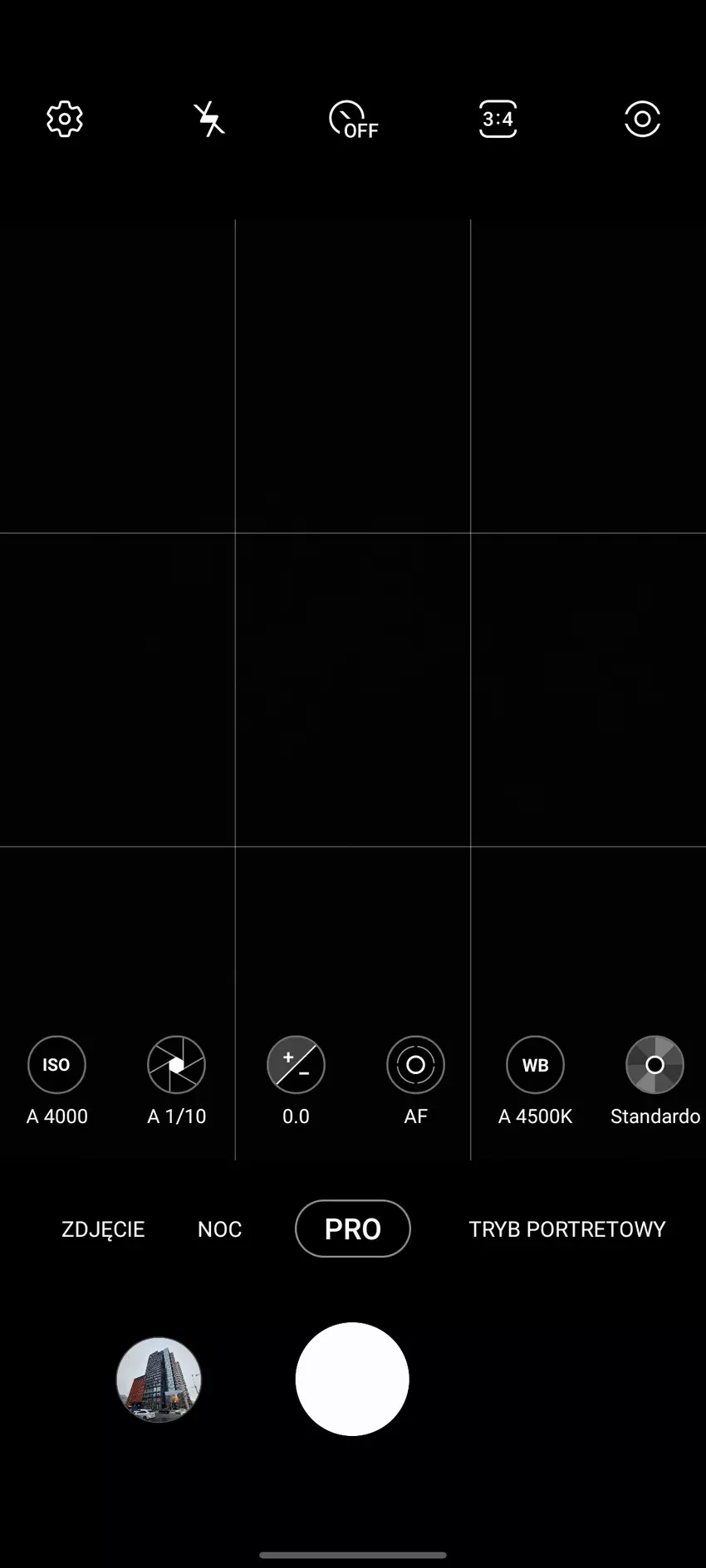Switch to the ZDJĘCIE mode tab

(x=102, y=1229)
